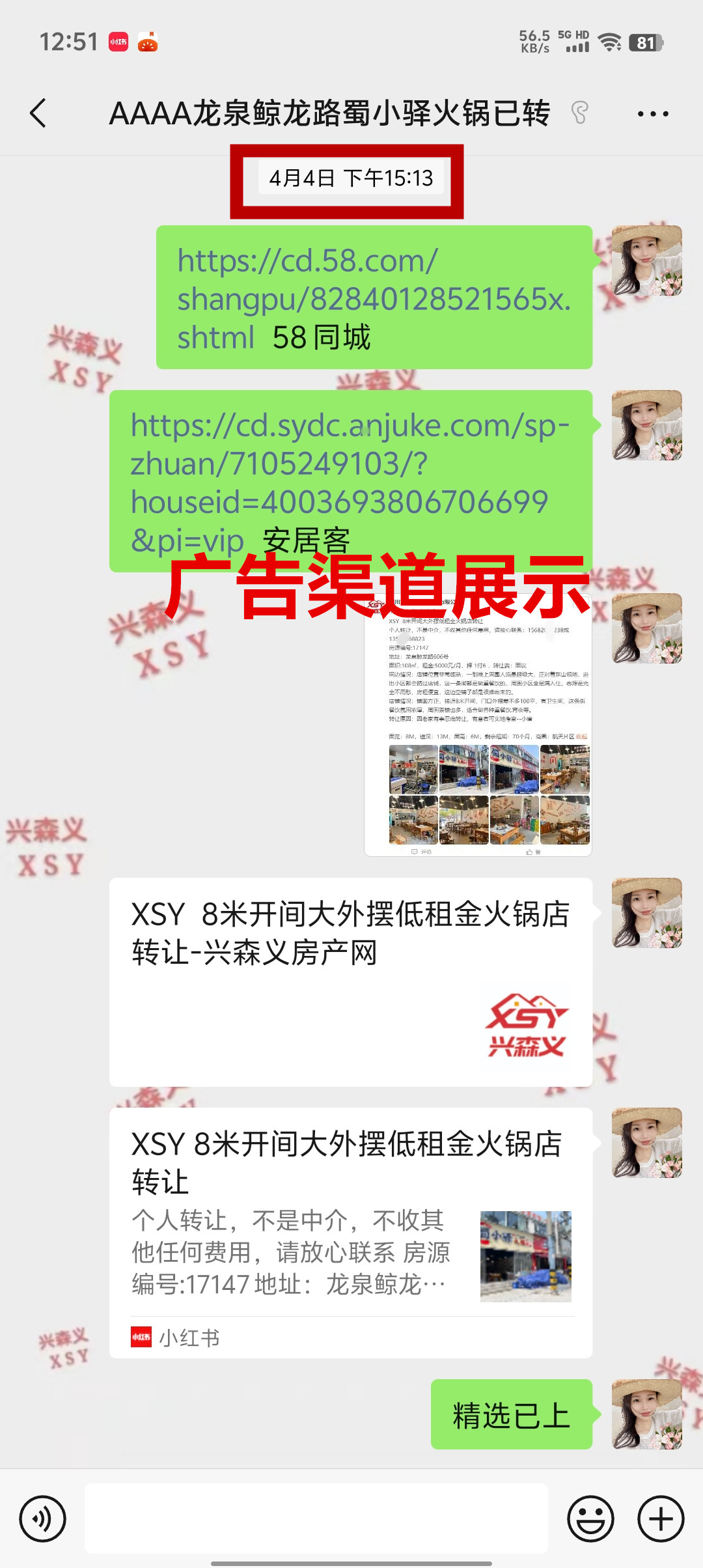Focus the message text field
The height and width of the screenshot is (1568, 703).
pos(316,1519)
